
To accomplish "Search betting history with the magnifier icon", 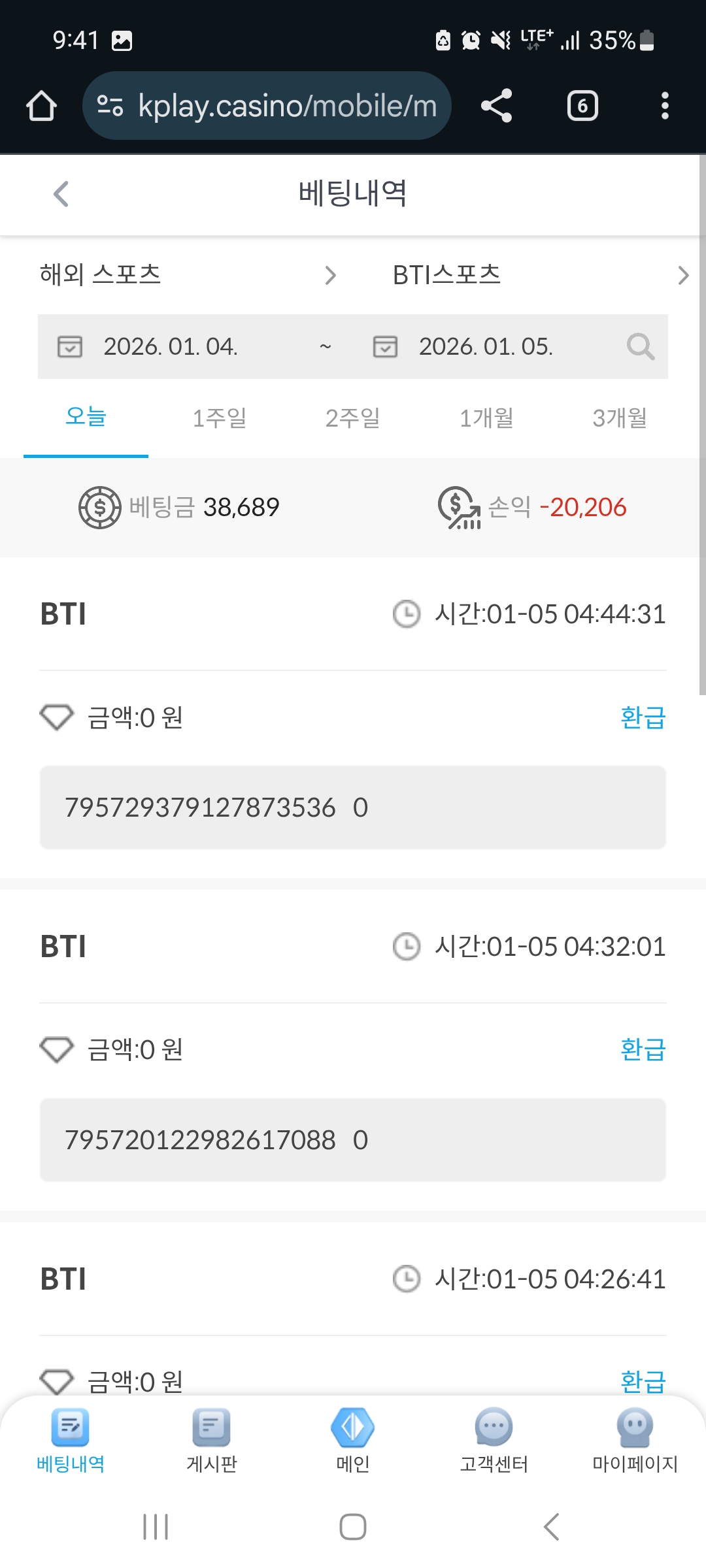I will point(640,346).
